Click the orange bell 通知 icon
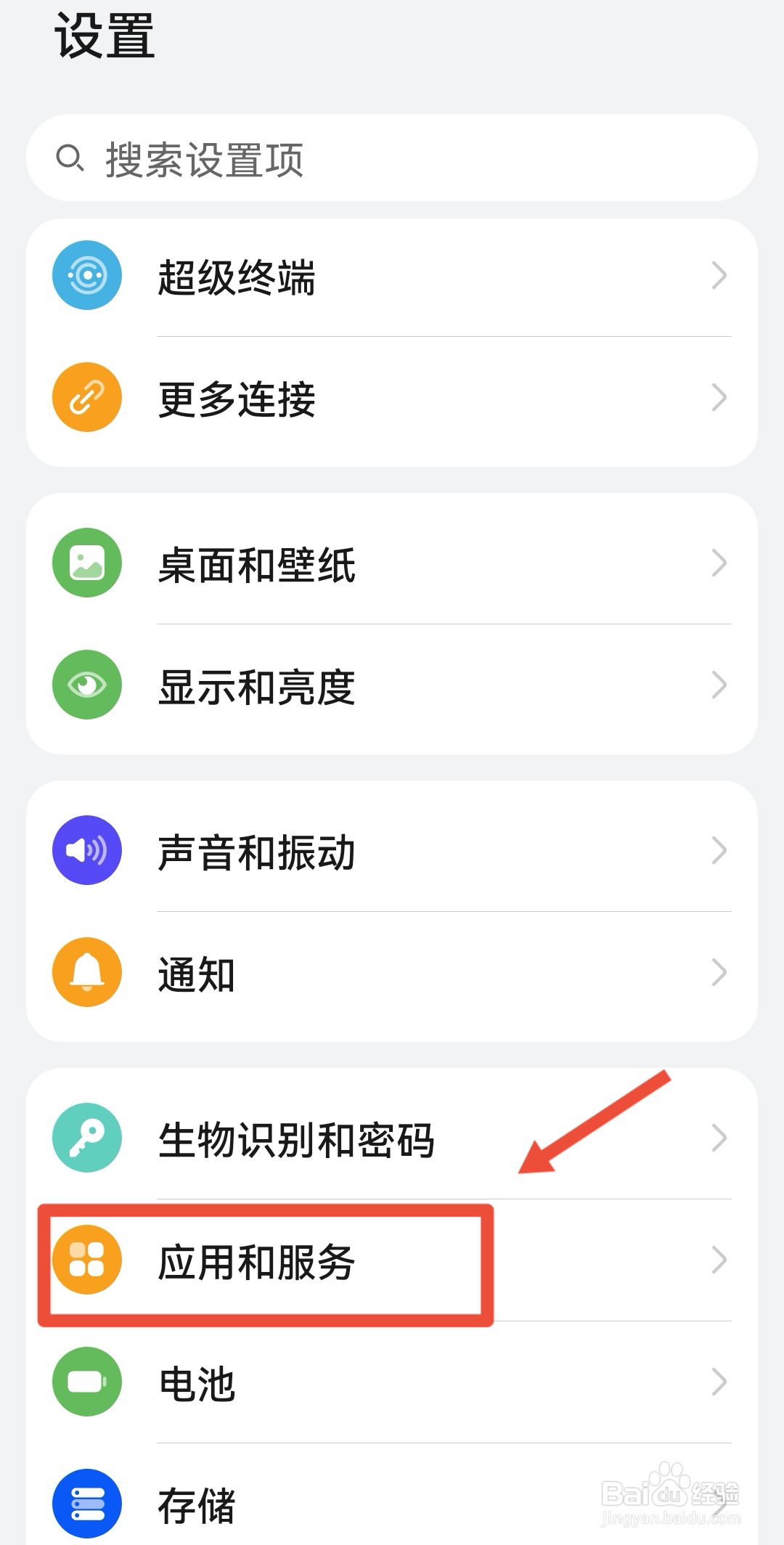Viewport: 784px width, 1545px height. point(86,972)
